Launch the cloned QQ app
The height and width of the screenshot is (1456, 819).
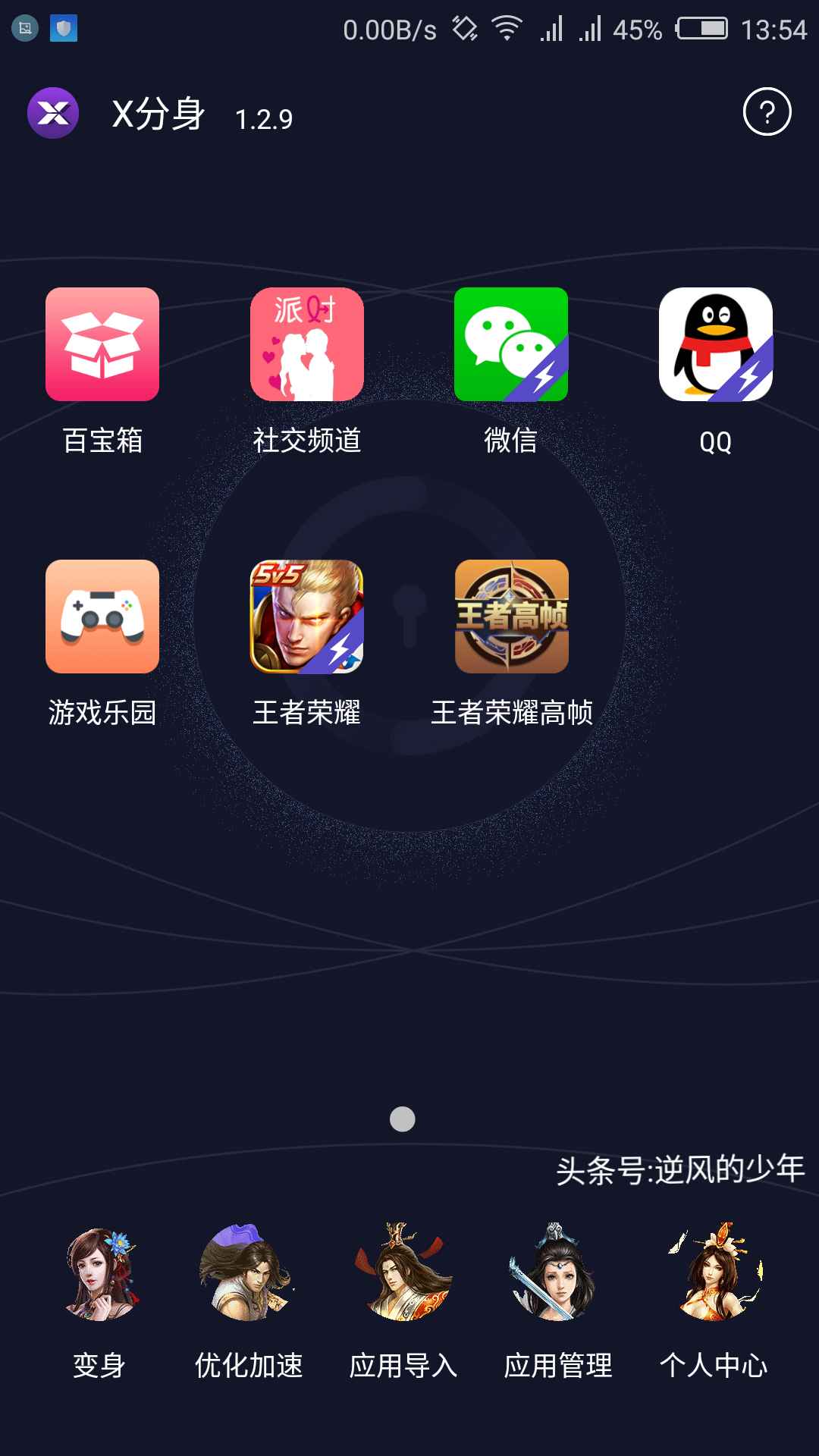pos(716,344)
